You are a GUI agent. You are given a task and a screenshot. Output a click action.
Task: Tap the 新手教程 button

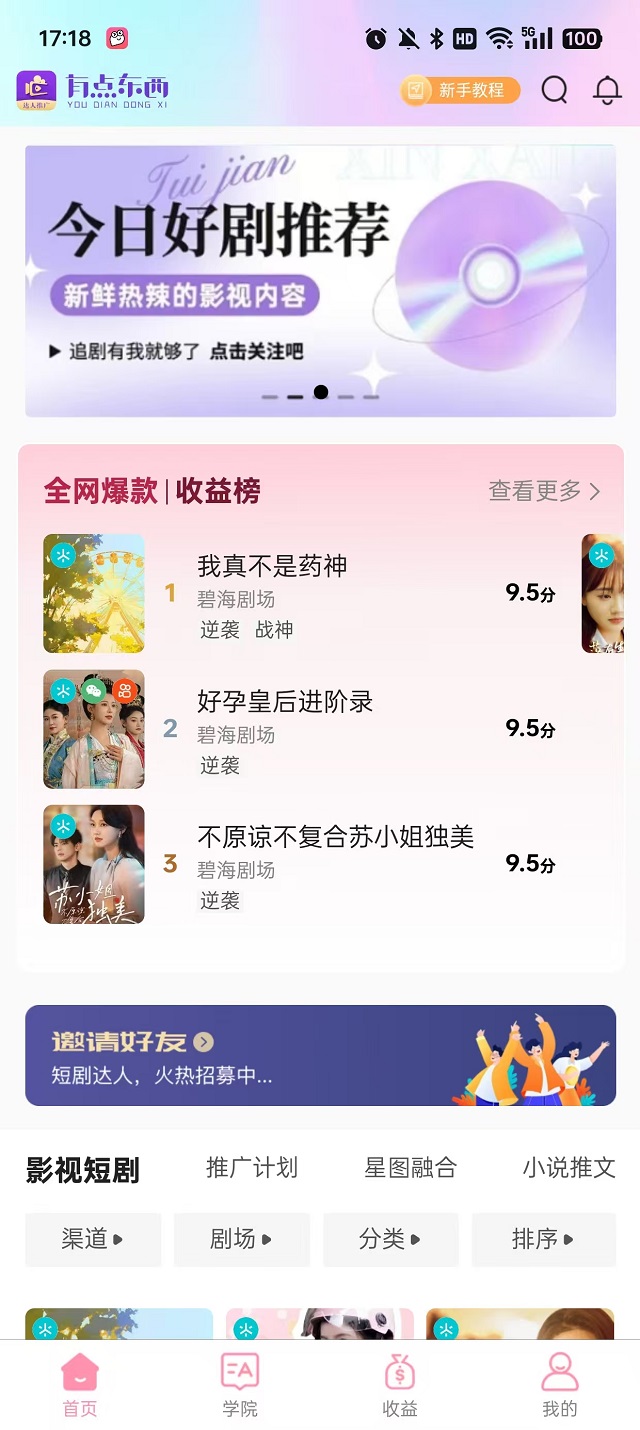coord(460,91)
